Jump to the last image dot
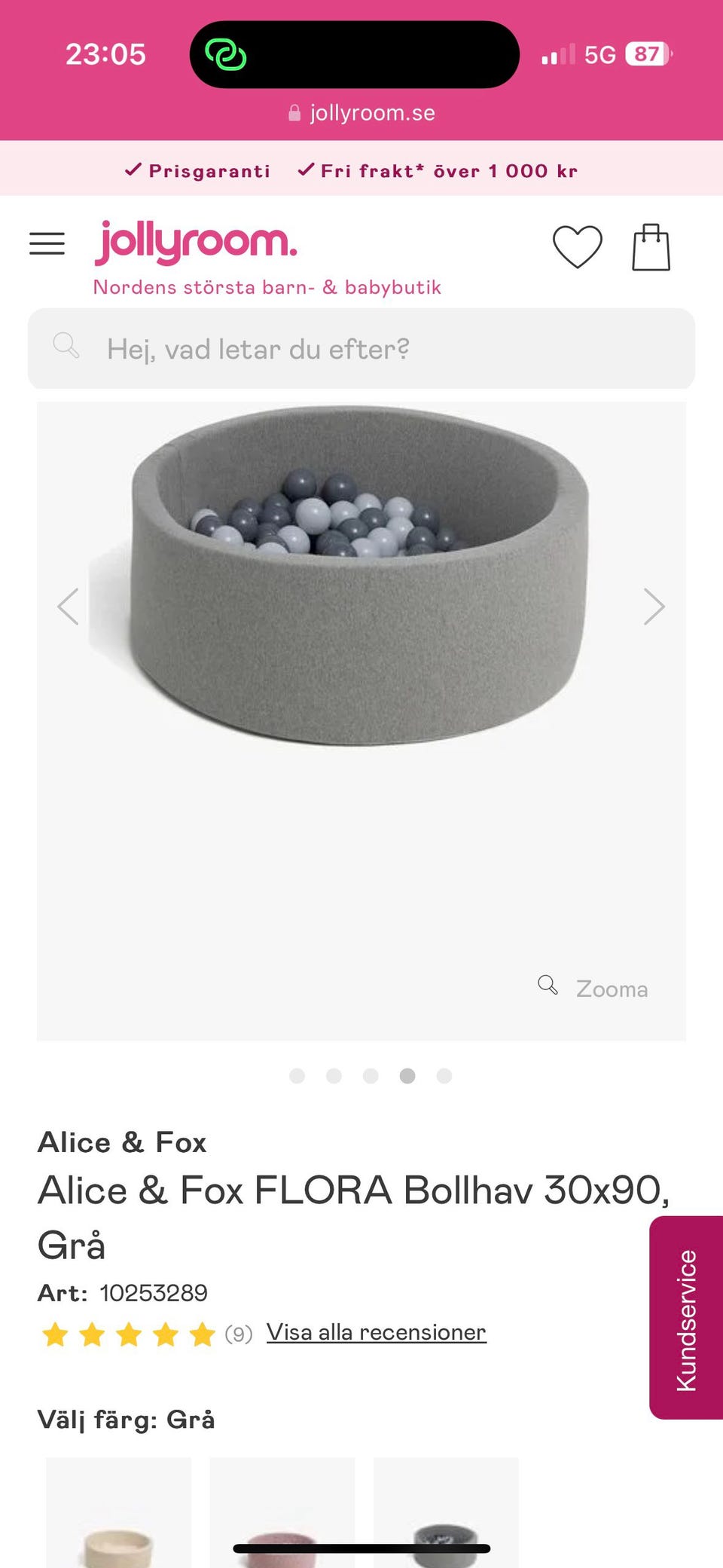 point(444,1076)
